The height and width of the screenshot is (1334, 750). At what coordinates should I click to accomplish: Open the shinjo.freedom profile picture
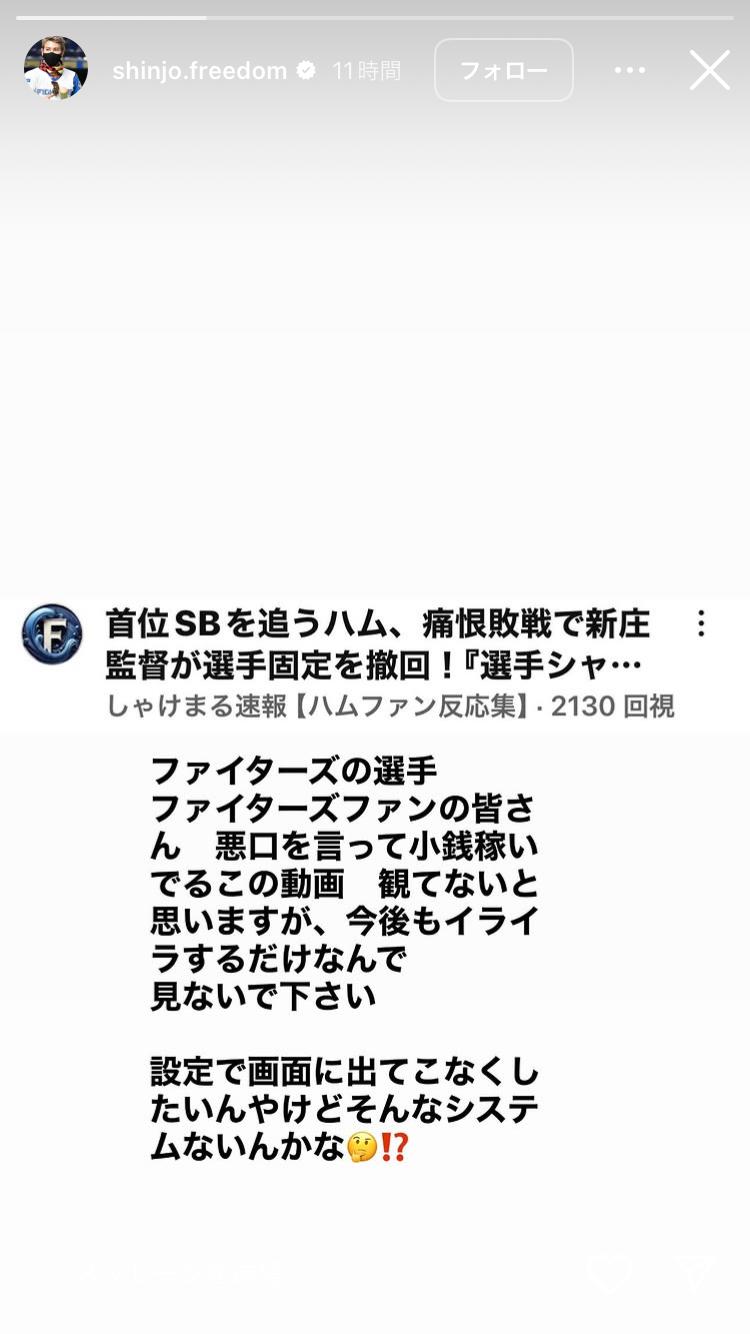click(56, 68)
